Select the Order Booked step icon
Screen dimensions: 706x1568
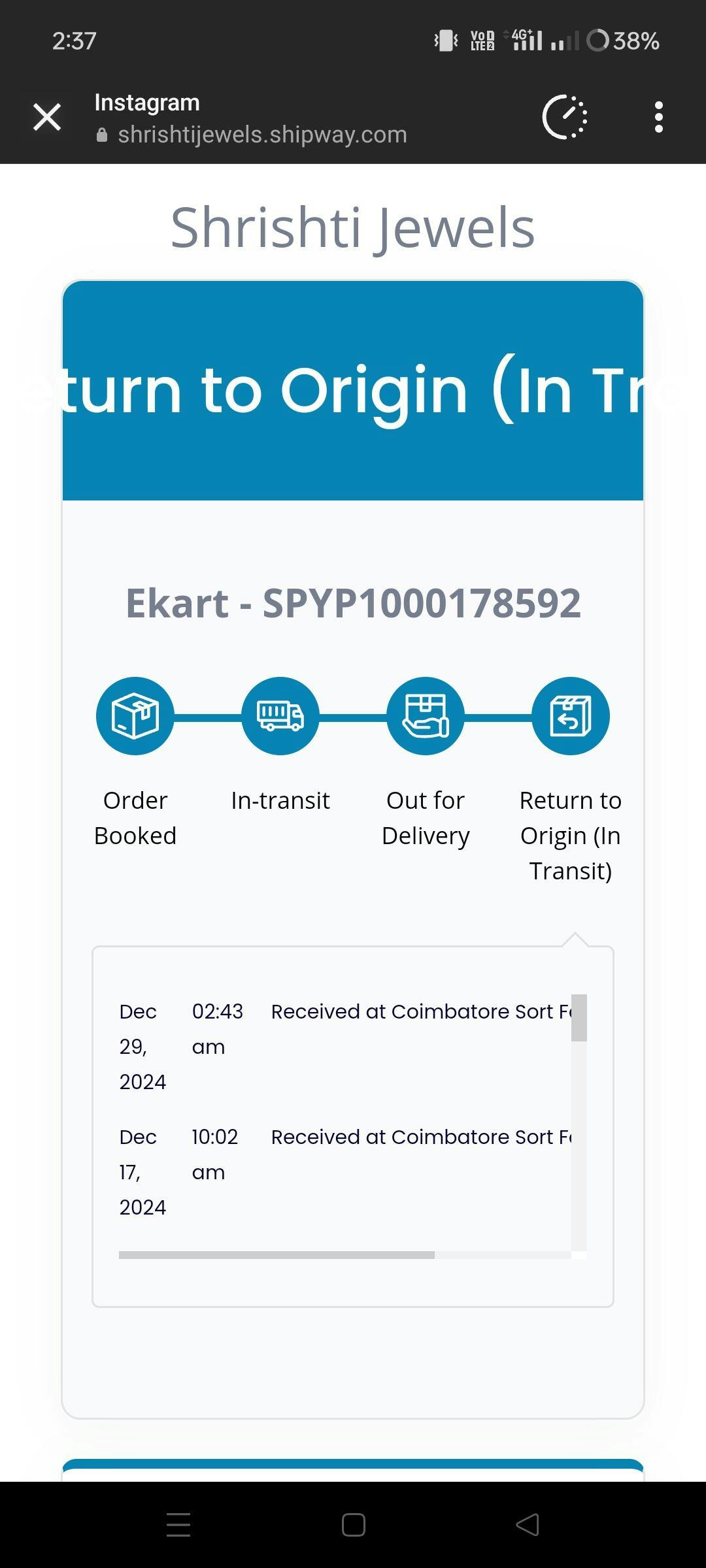[x=135, y=716]
